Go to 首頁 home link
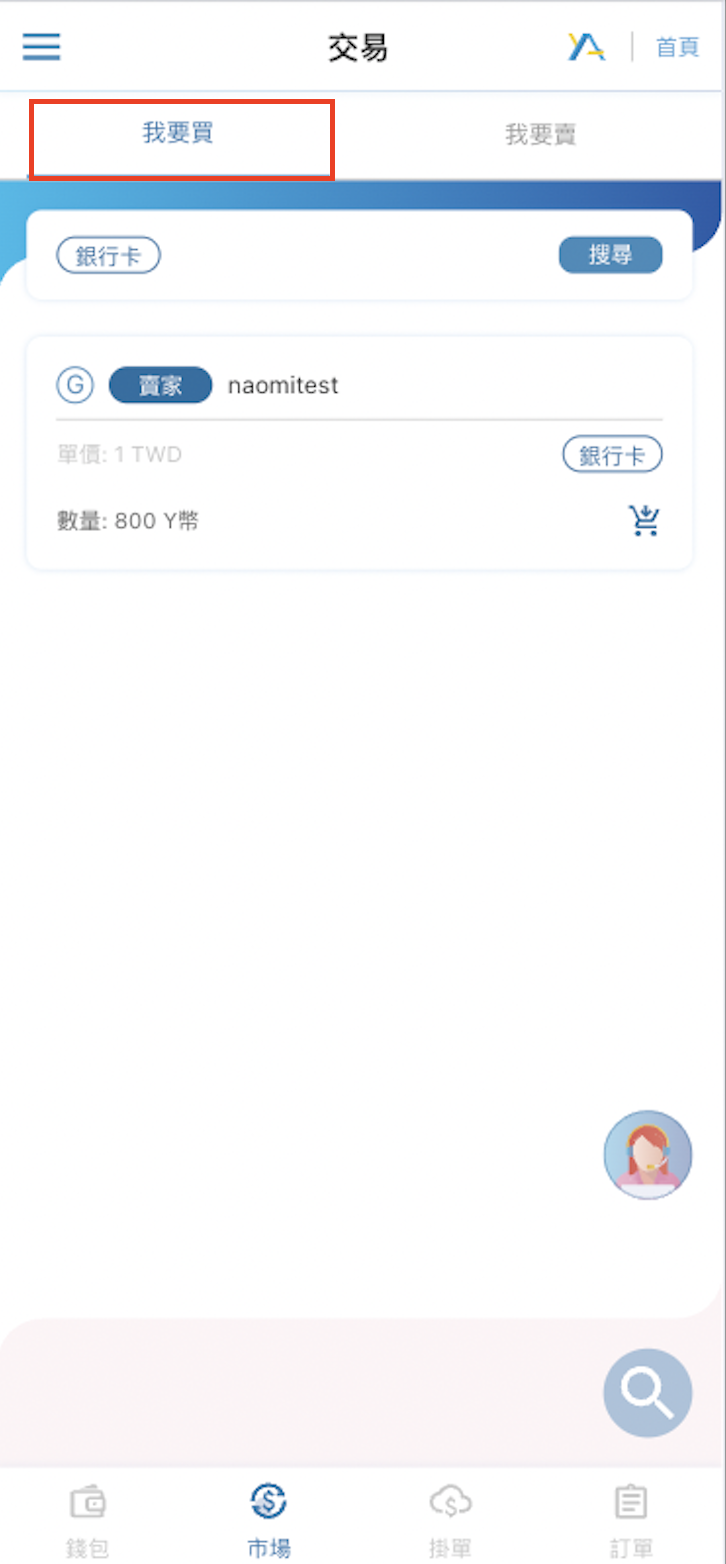The image size is (726, 1564). click(x=677, y=47)
